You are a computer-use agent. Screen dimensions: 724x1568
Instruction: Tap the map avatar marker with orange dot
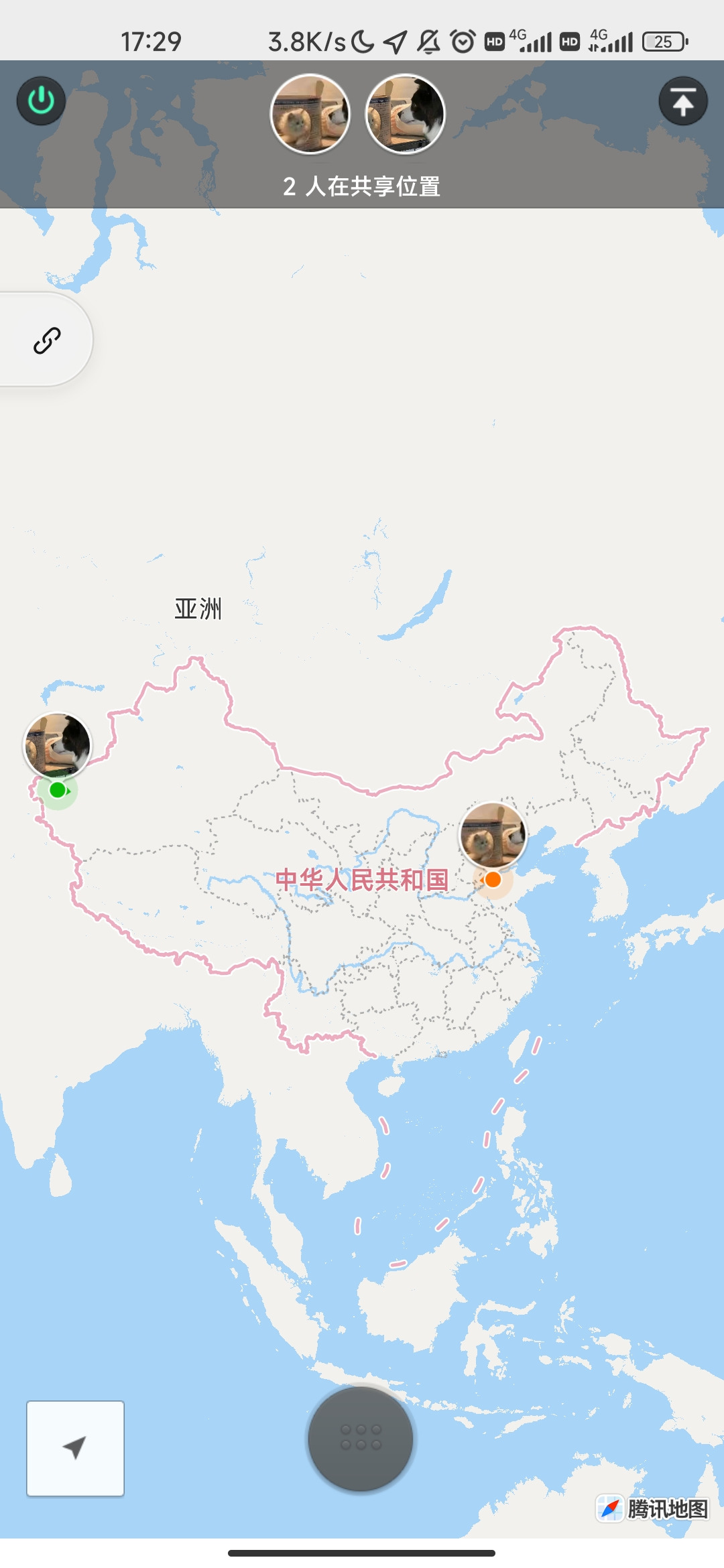click(x=493, y=836)
